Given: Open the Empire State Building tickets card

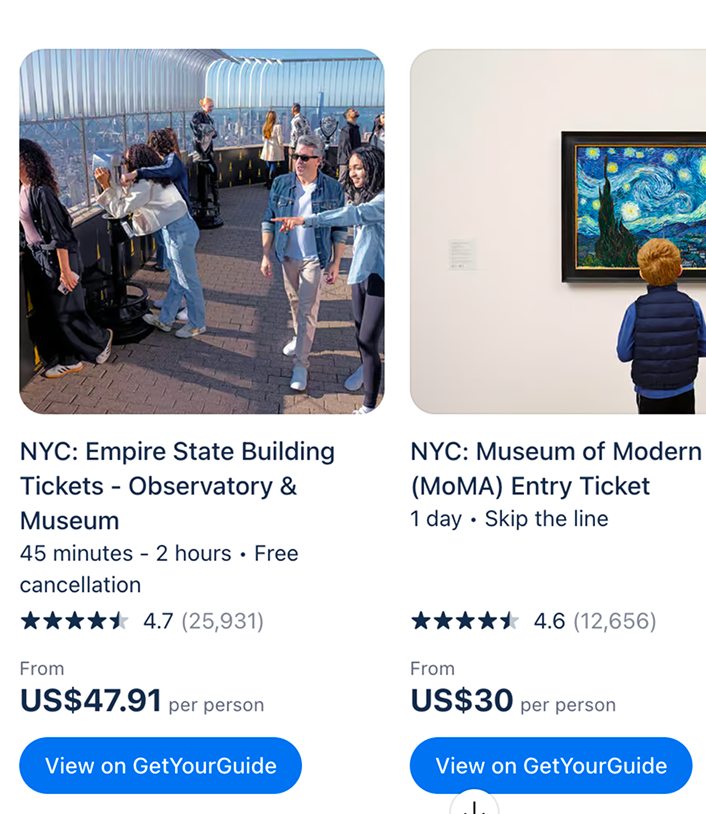Looking at the screenshot, I should 178,485.
